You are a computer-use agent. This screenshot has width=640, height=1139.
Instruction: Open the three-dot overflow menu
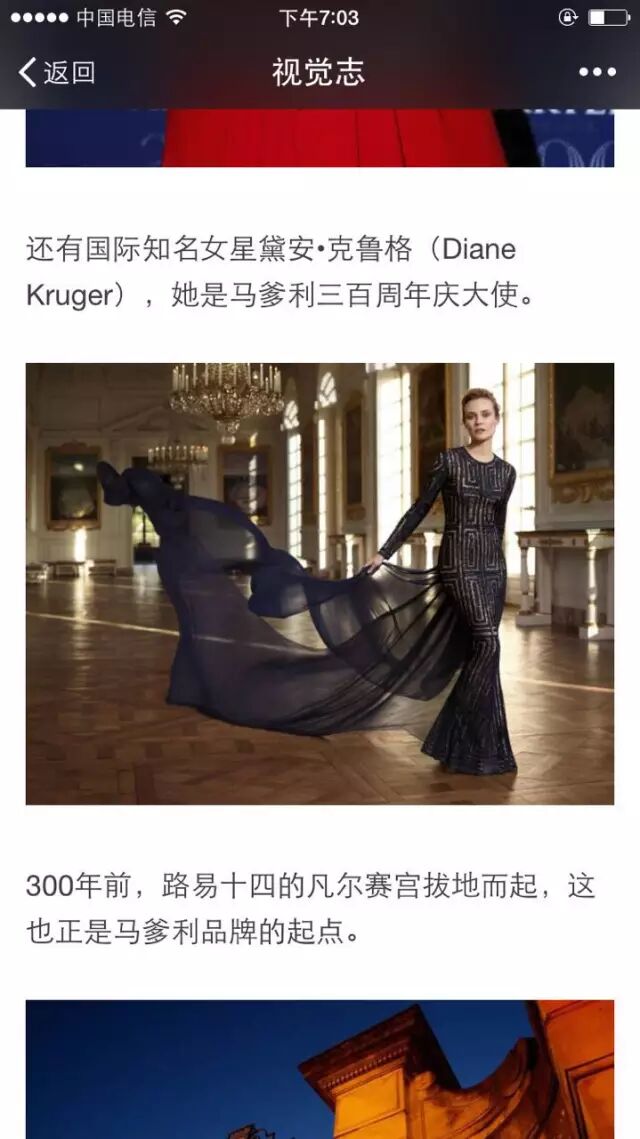[597, 72]
